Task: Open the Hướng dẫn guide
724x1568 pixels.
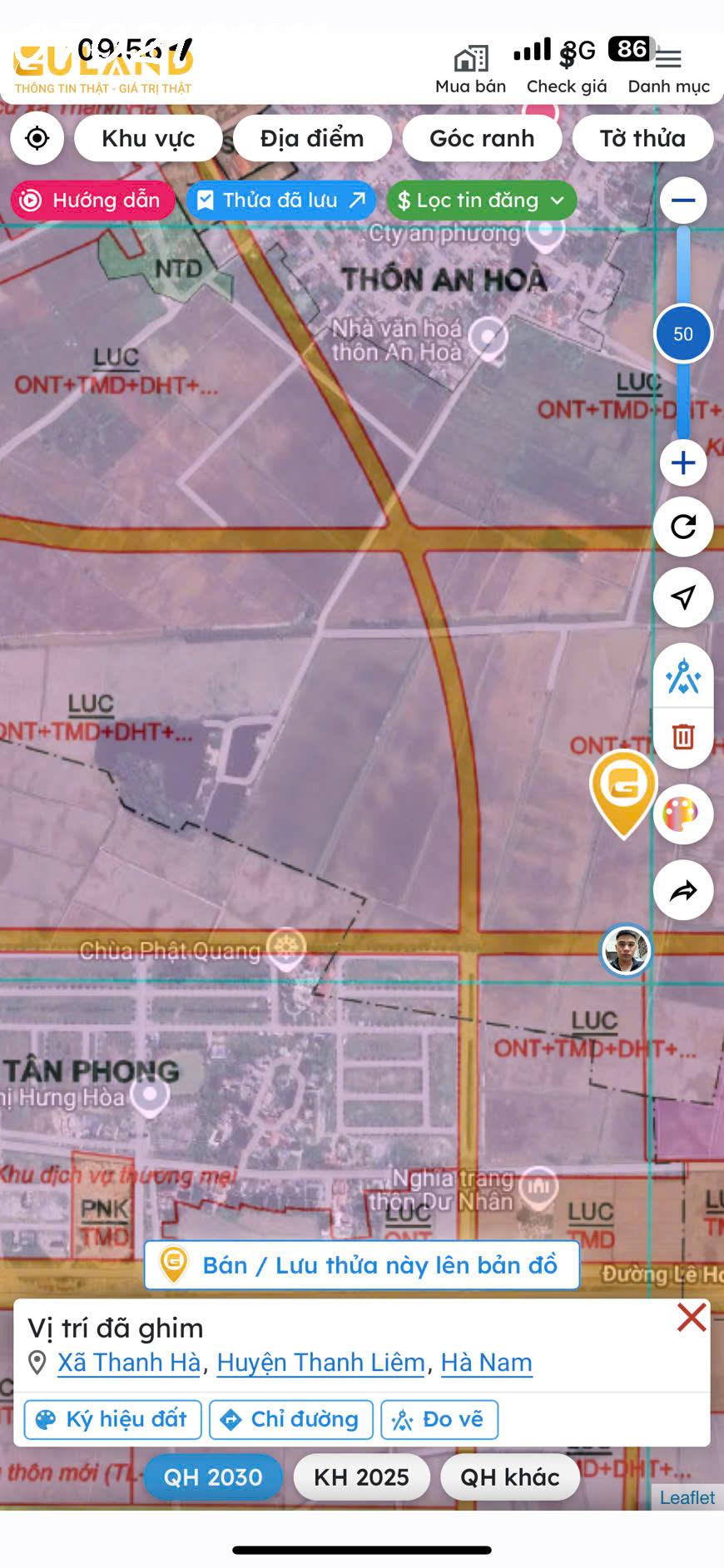Action: pos(92,200)
